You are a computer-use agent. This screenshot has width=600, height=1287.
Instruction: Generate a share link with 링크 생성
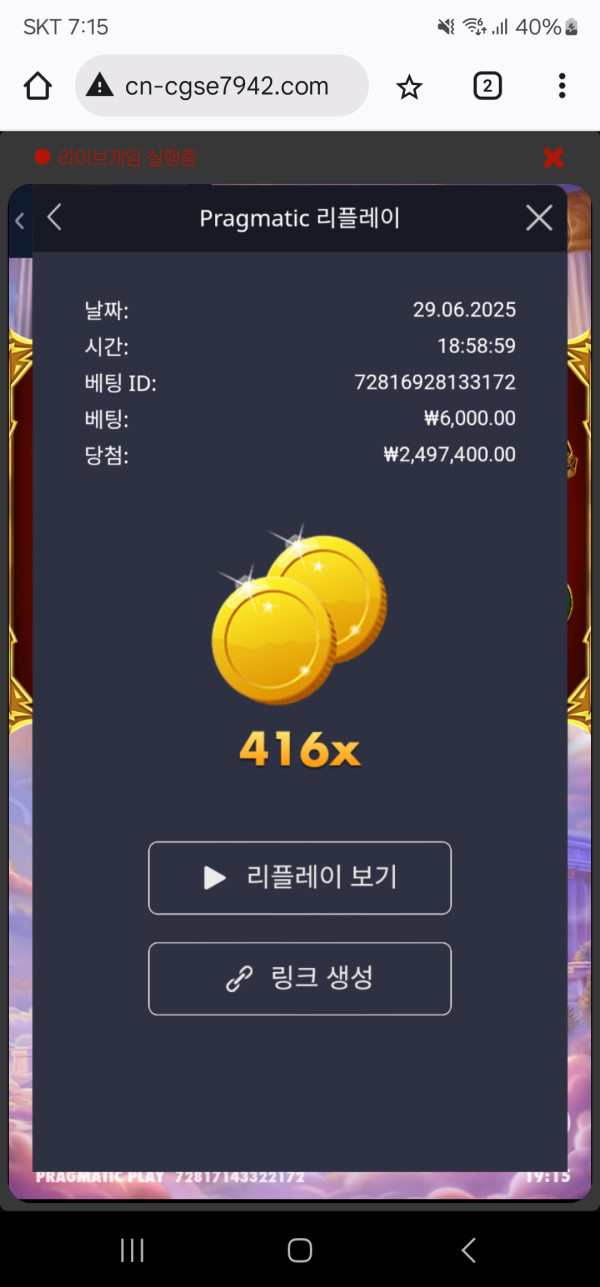tap(300, 979)
